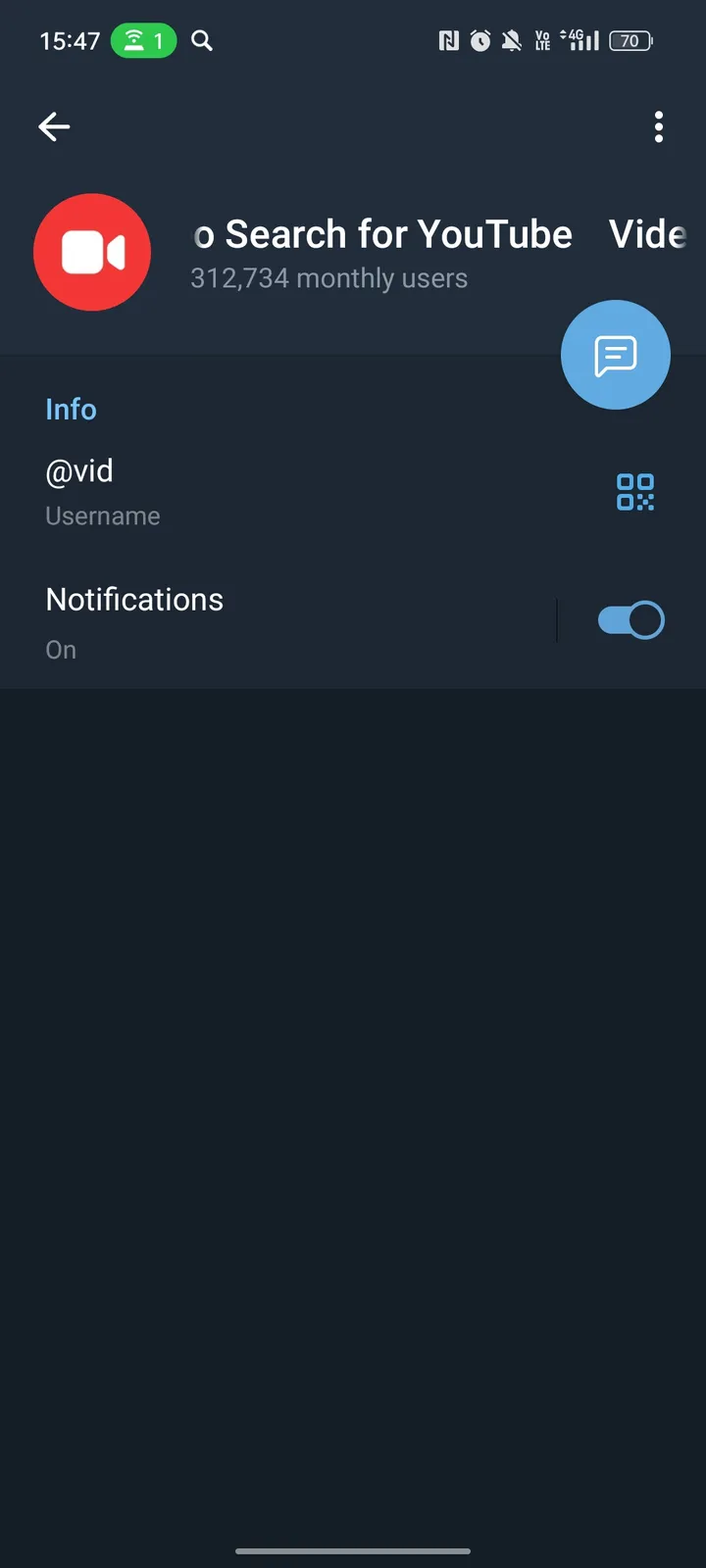Tap the red video camera profile picture
The width and height of the screenshot is (706, 1568).
(x=92, y=253)
